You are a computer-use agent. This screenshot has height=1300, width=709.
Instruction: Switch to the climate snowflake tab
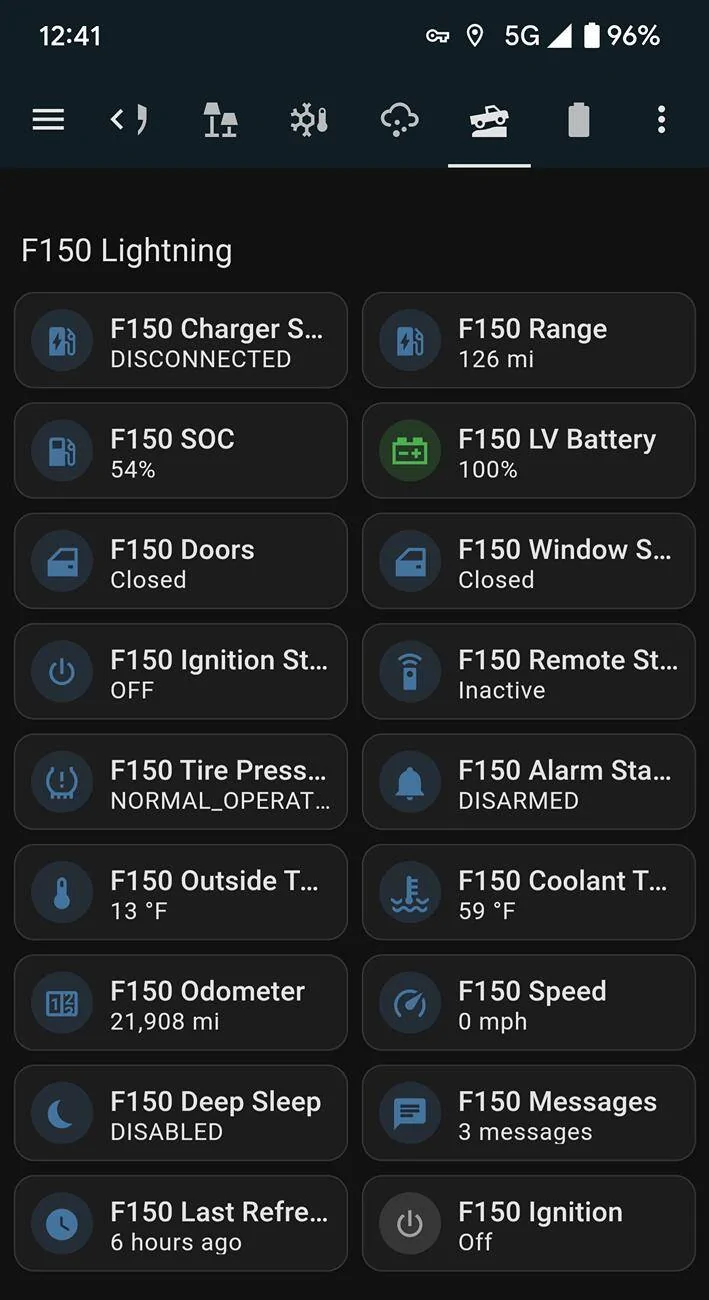(x=309, y=121)
